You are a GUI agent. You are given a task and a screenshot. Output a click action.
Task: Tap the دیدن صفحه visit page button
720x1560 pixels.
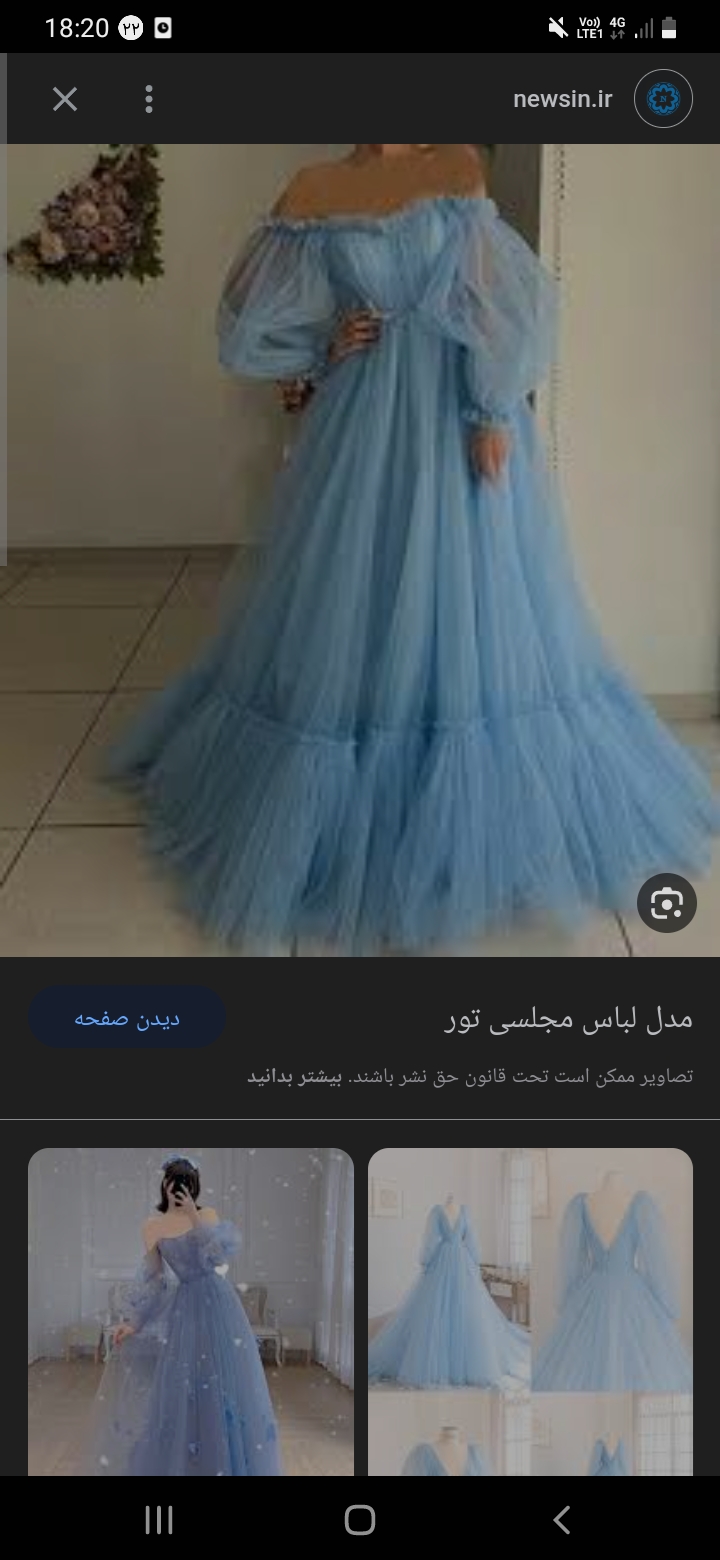click(x=127, y=1019)
